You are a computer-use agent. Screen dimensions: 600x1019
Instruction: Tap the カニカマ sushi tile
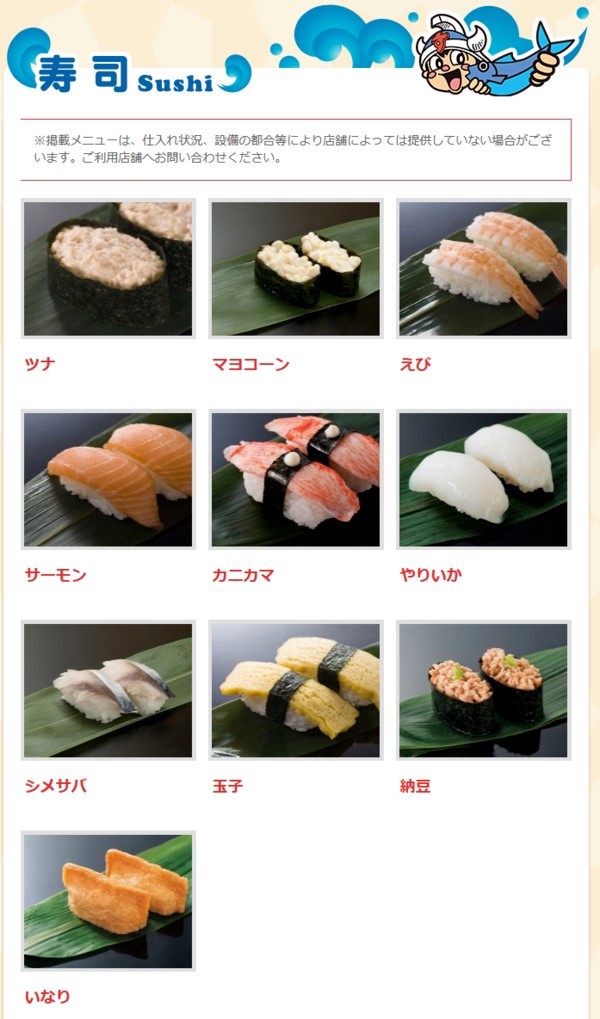pos(296,479)
